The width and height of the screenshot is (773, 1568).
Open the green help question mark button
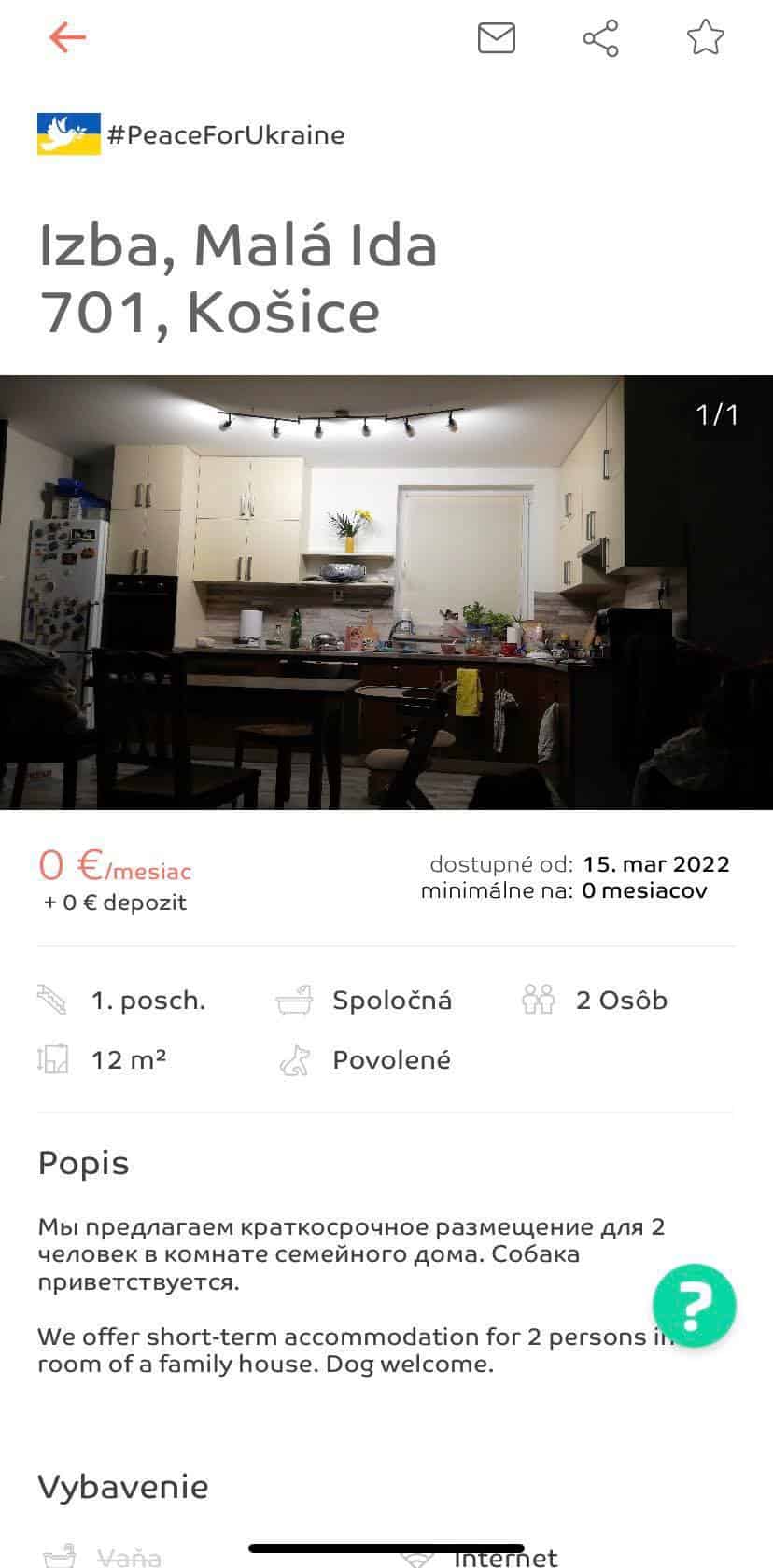coord(694,1305)
